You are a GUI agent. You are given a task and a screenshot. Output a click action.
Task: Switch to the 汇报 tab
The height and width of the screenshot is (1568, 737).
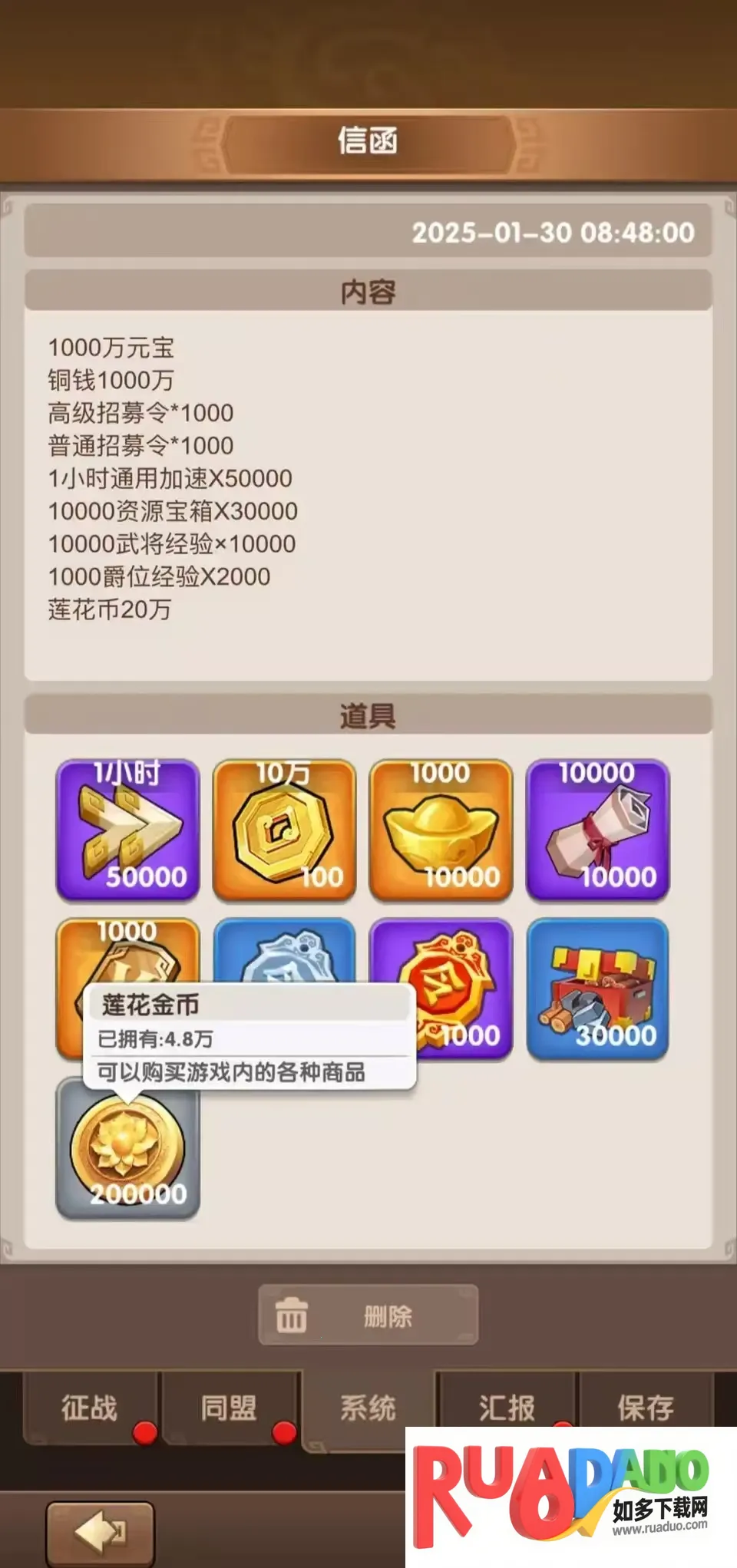click(x=507, y=1408)
